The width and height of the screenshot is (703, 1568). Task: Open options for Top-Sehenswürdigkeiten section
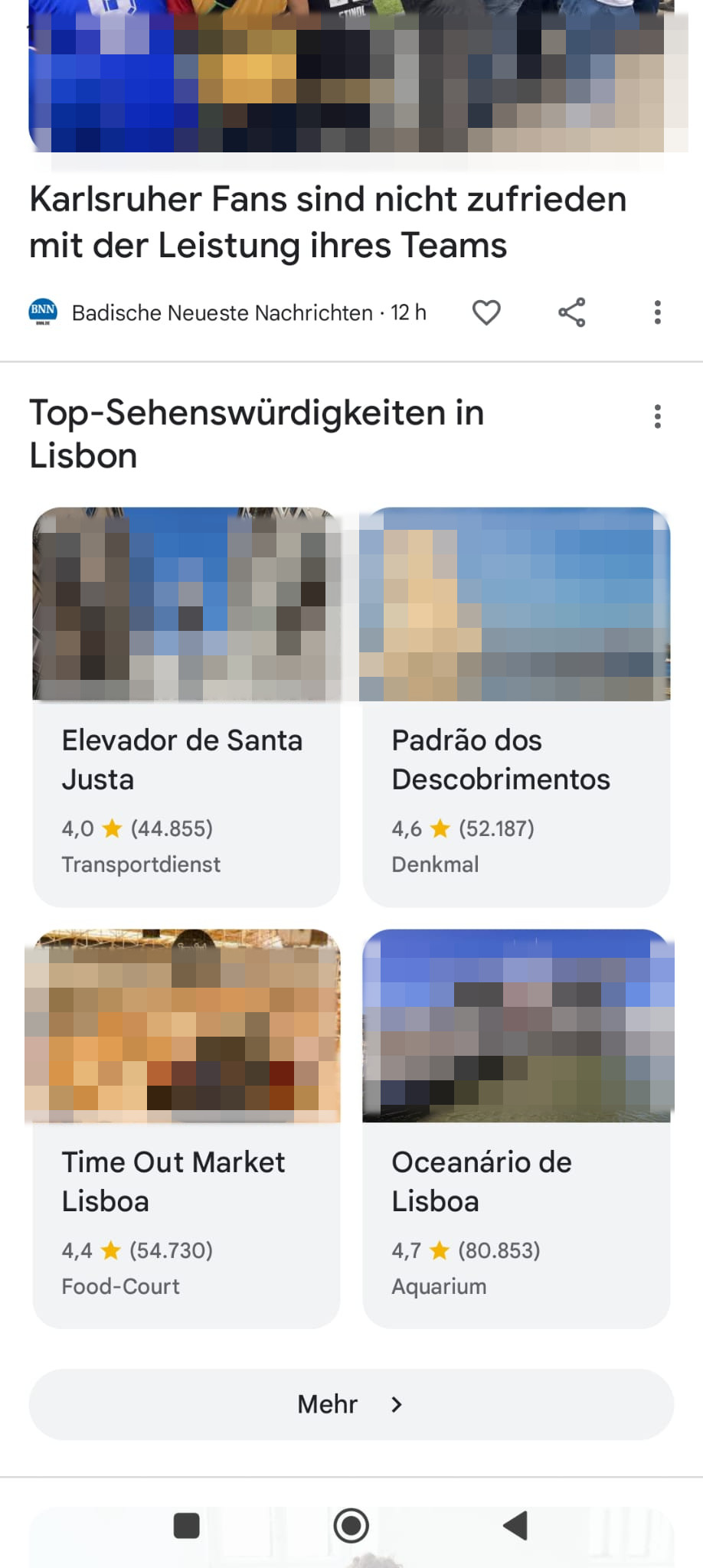[657, 416]
